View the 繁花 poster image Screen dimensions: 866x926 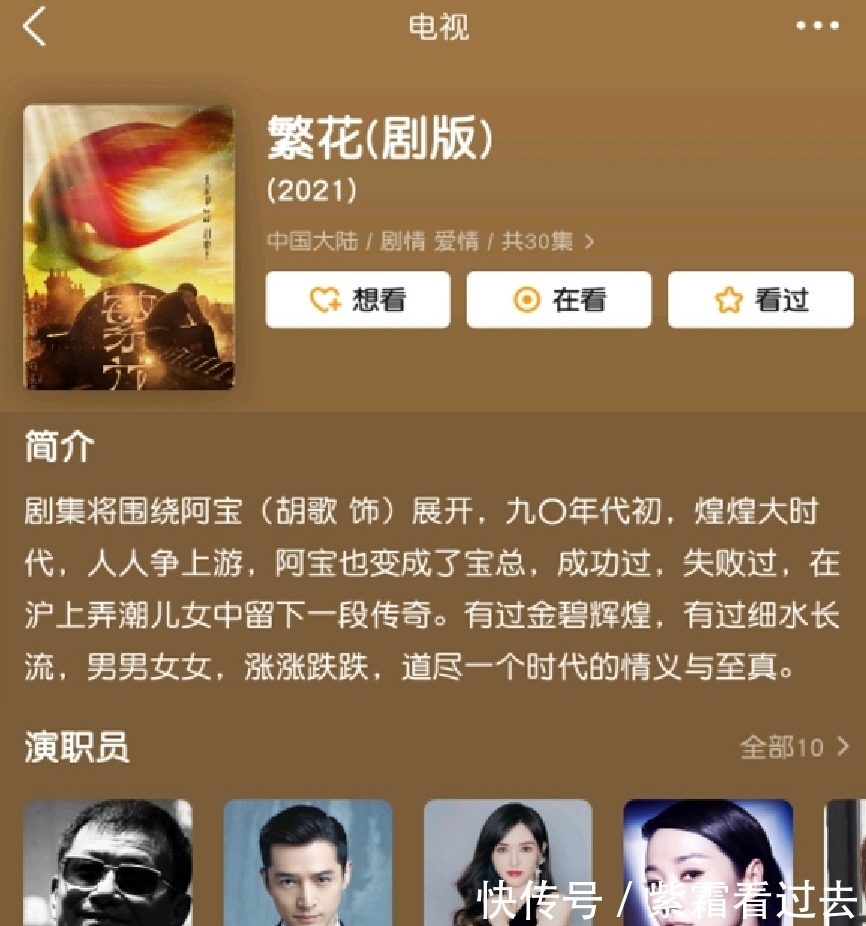click(129, 247)
